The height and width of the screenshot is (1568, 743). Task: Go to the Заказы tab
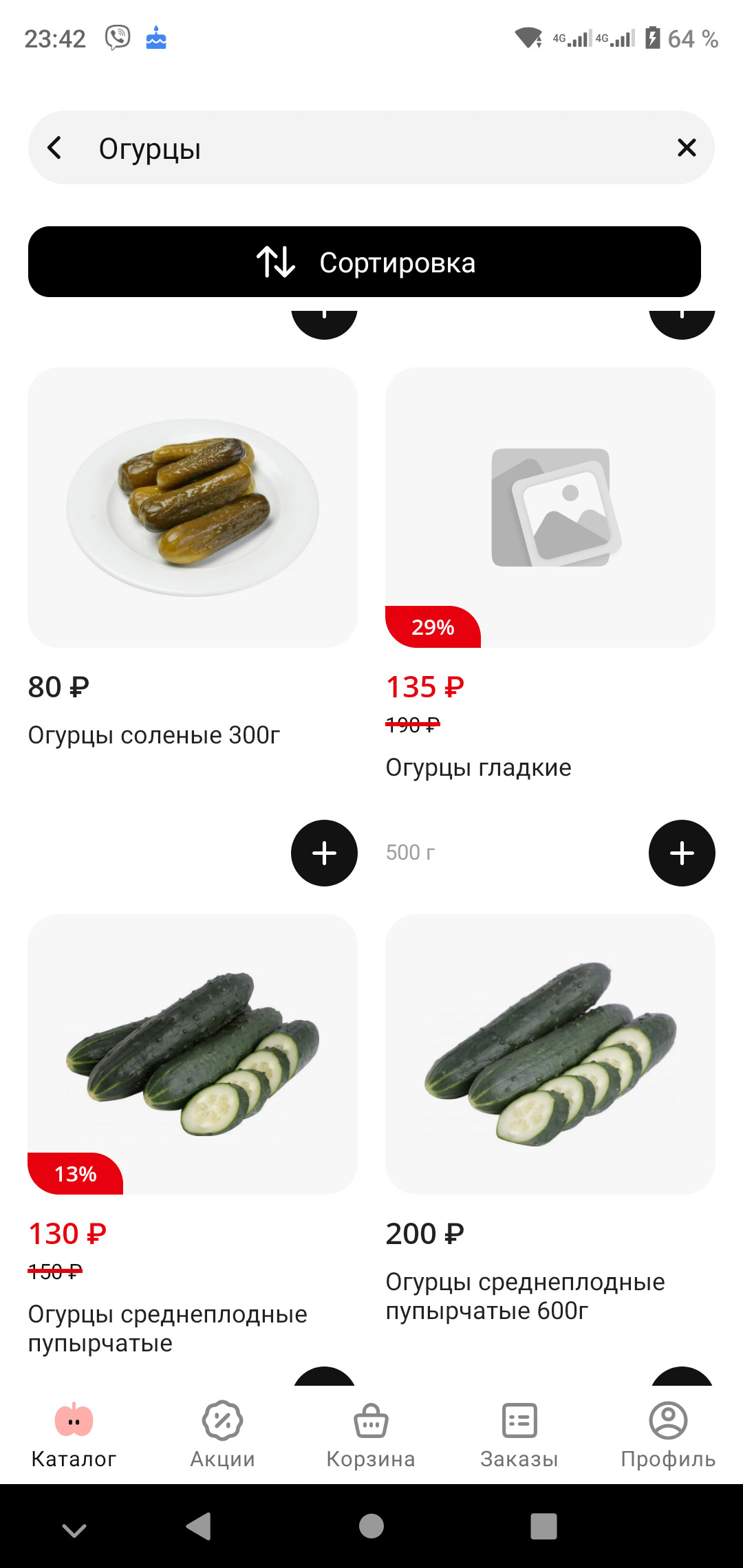click(519, 1435)
